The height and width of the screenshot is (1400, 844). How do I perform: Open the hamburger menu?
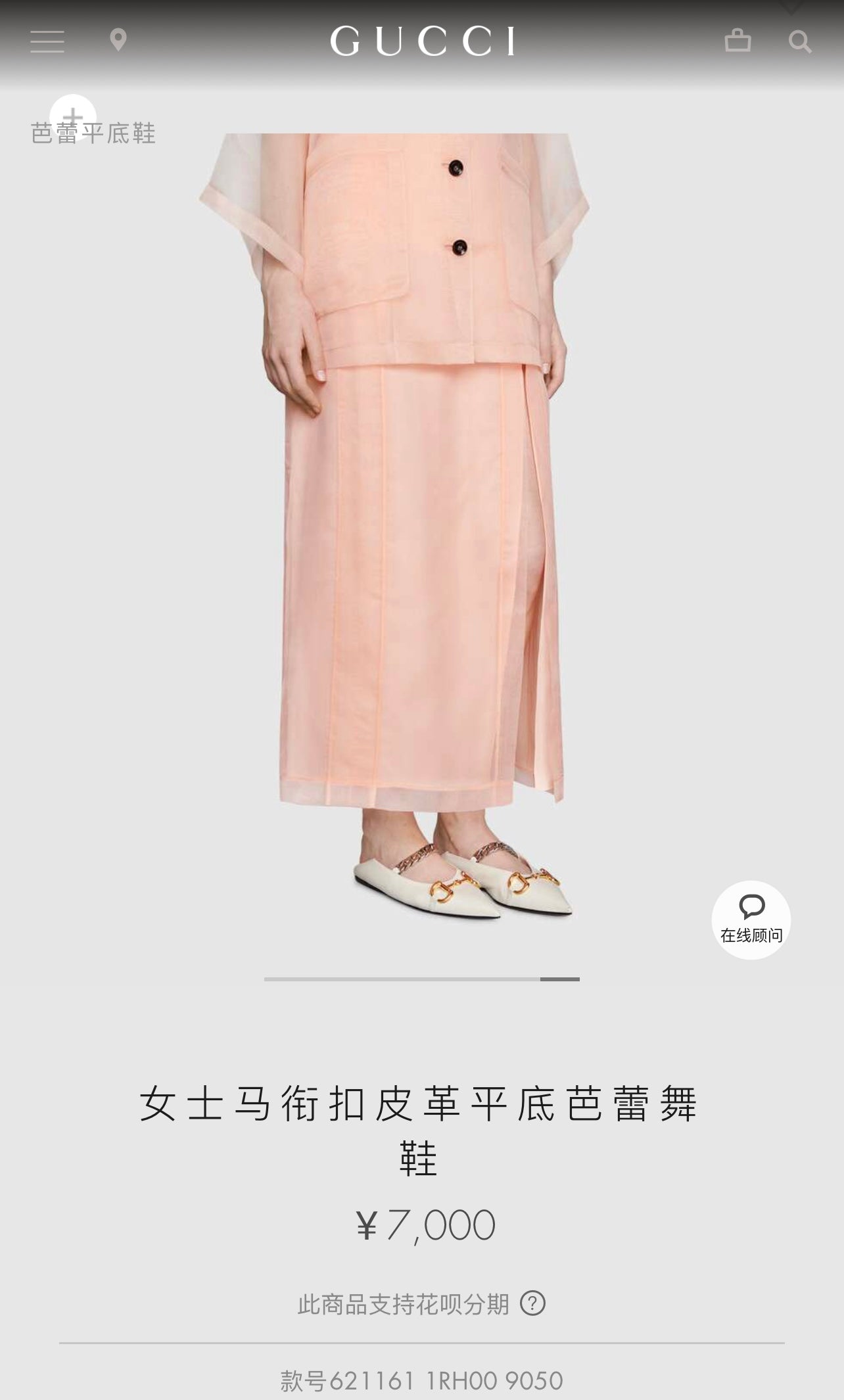click(47, 41)
